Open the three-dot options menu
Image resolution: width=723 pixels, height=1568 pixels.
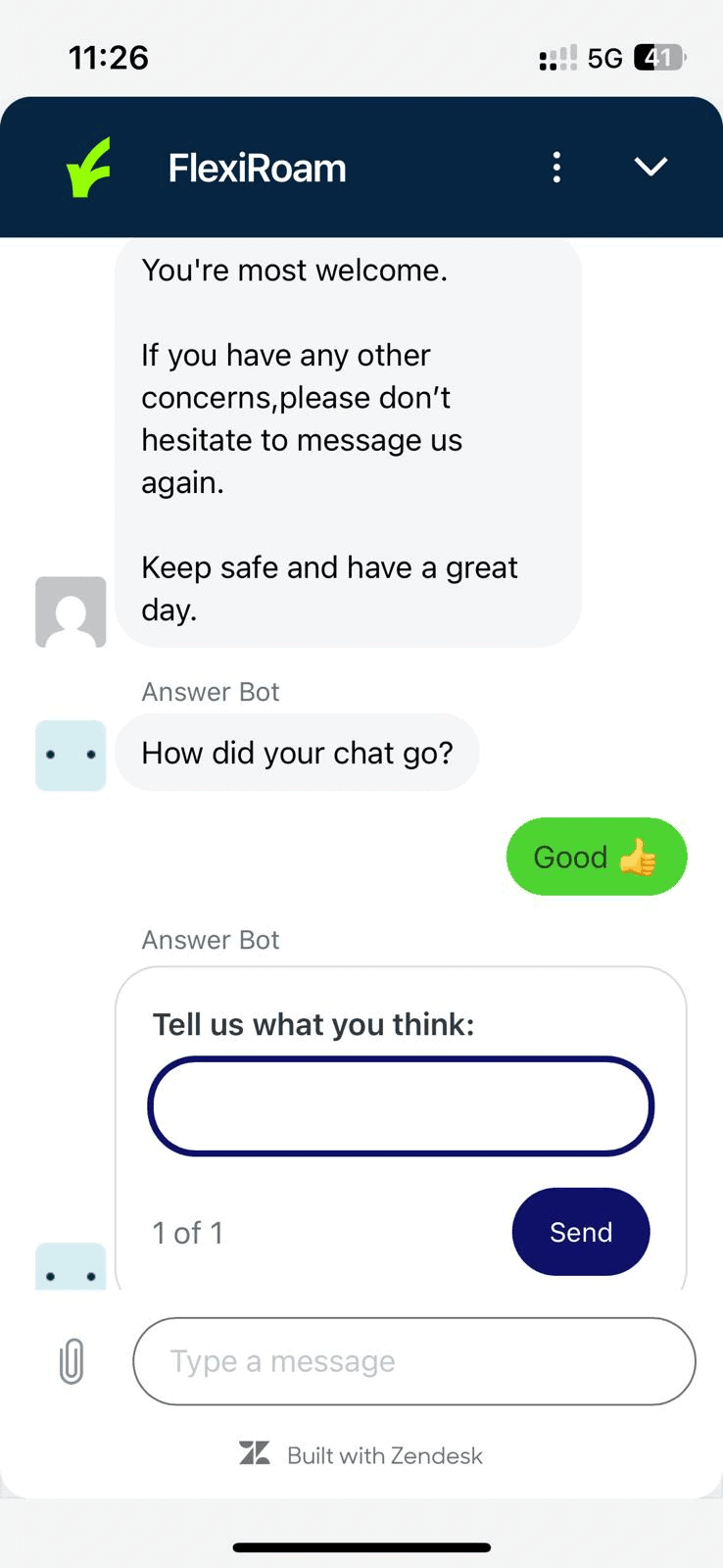(x=556, y=168)
